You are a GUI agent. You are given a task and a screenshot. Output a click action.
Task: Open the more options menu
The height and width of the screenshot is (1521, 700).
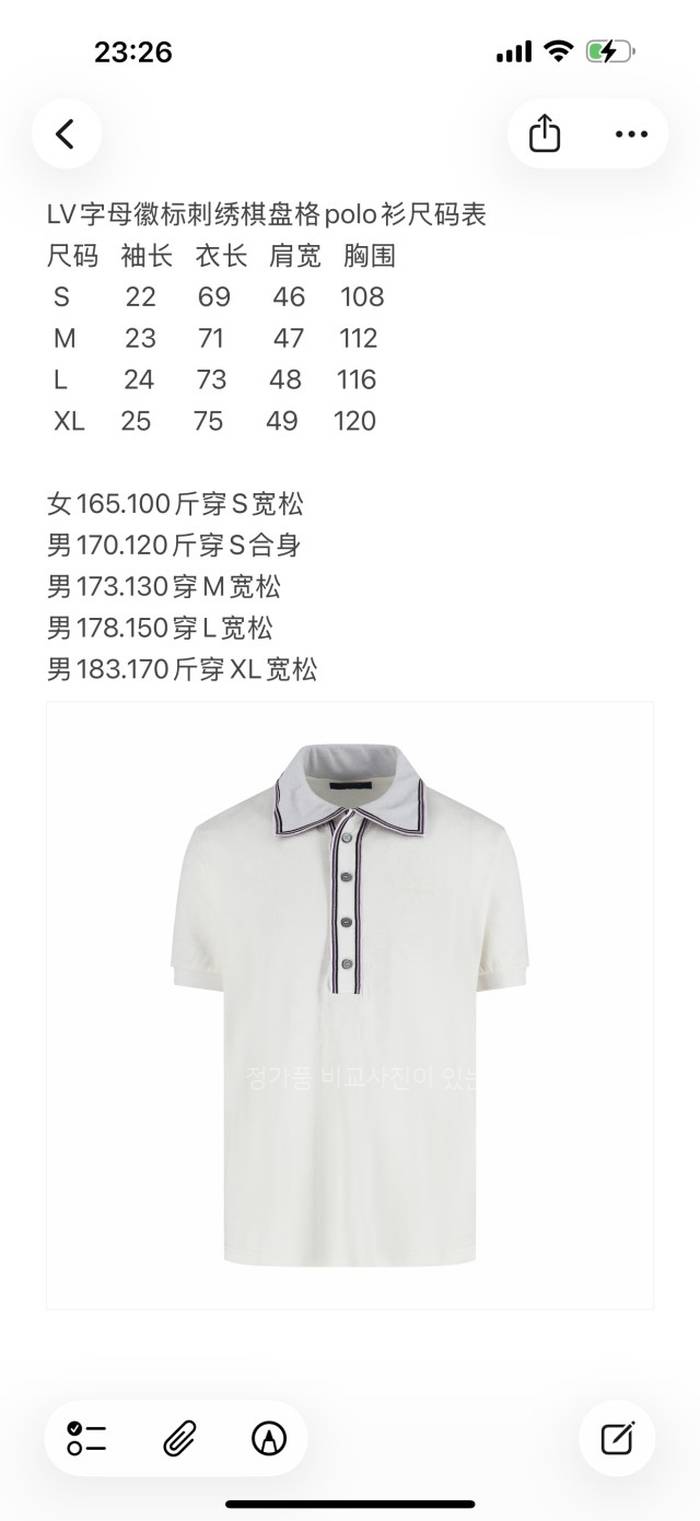point(631,134)
